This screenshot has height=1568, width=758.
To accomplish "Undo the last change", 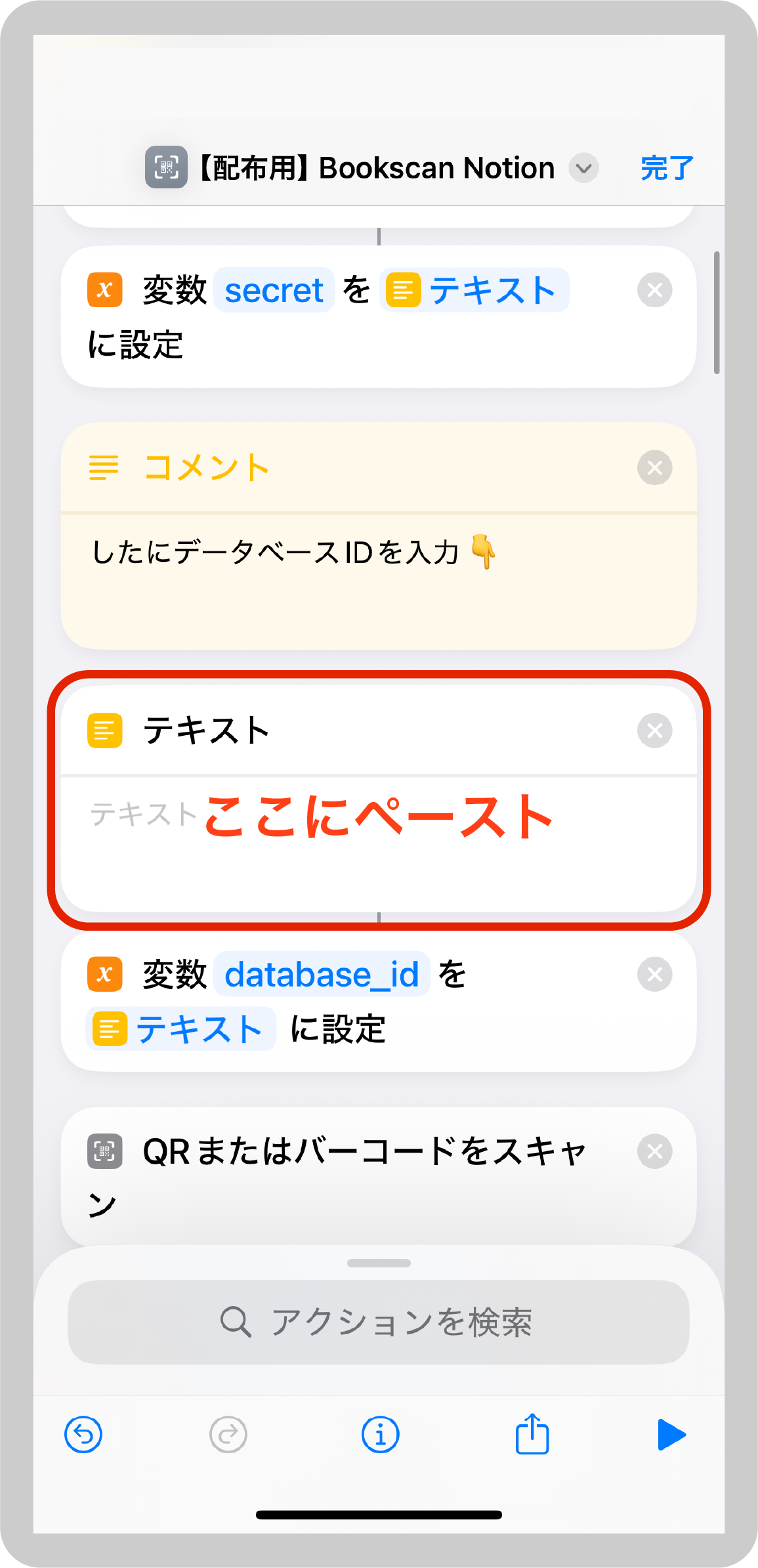I will 83,1435.
